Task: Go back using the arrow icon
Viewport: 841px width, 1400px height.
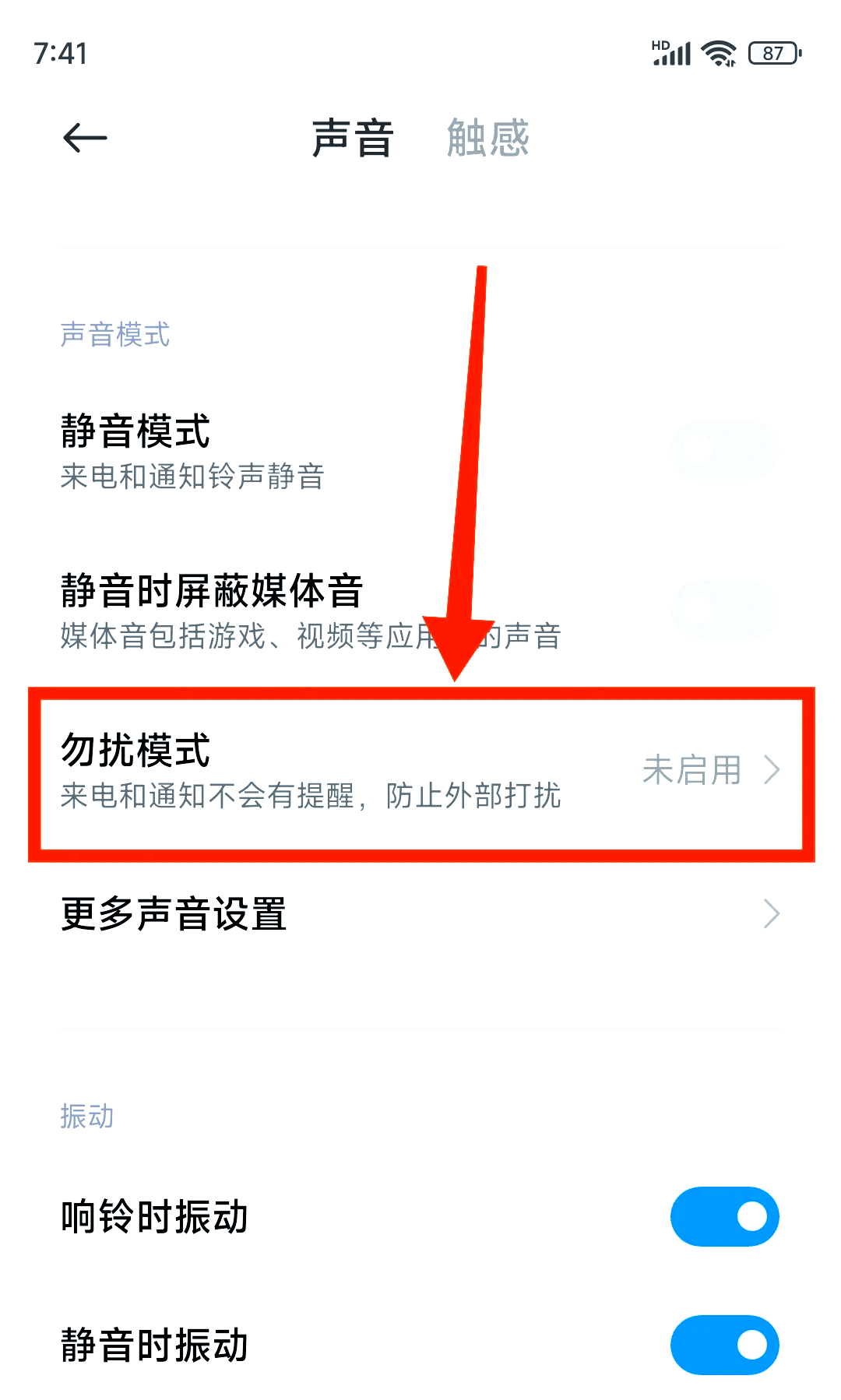Action: pos(85,139)
